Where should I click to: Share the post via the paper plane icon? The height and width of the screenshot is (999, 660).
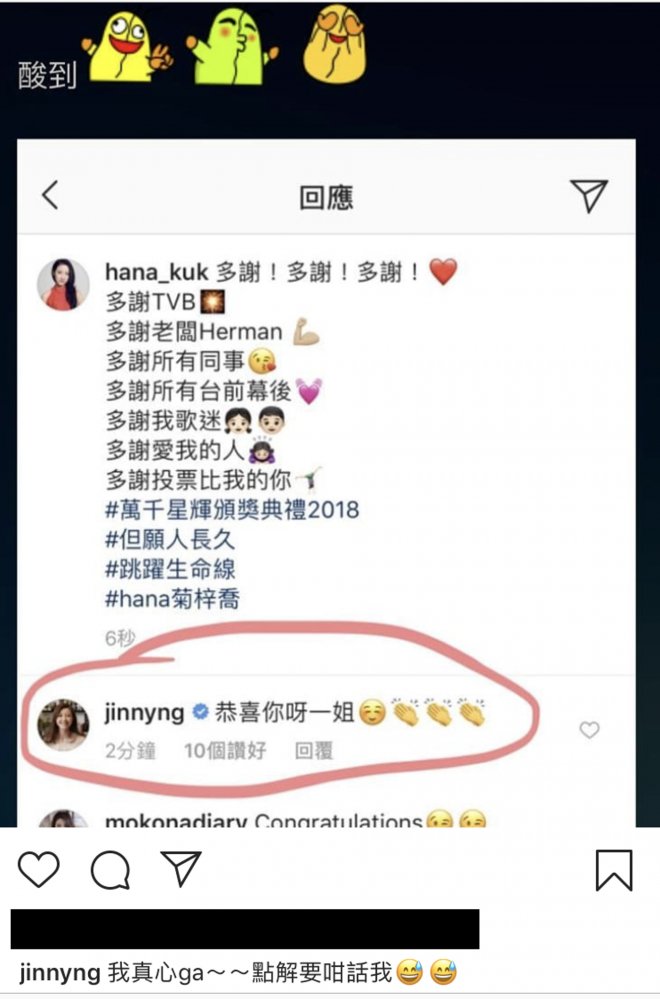(x=182, y=869)
